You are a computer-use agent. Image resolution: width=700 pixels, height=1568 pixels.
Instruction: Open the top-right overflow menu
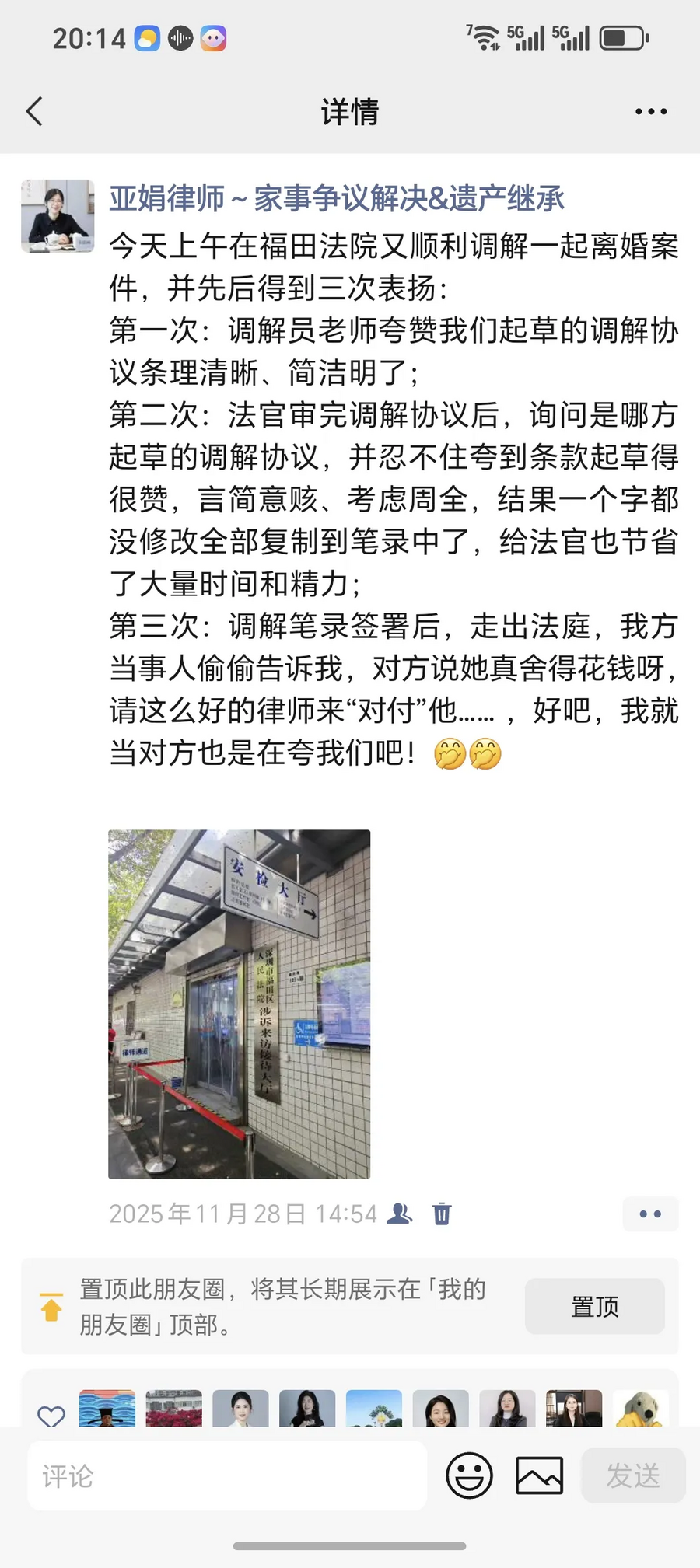click(x=650, y=112)
